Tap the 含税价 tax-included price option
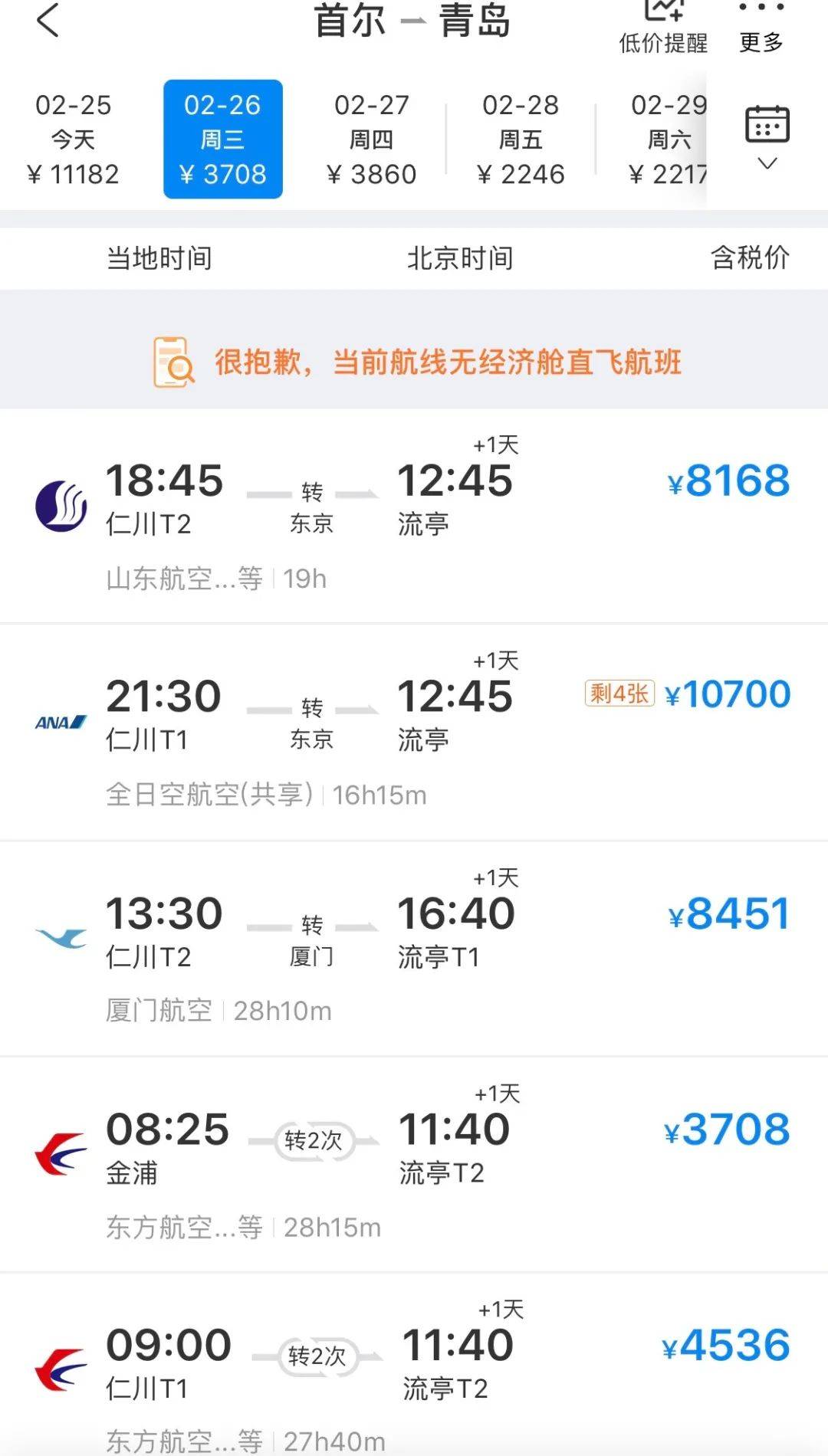828x1456 pixels. pos(750,258)
